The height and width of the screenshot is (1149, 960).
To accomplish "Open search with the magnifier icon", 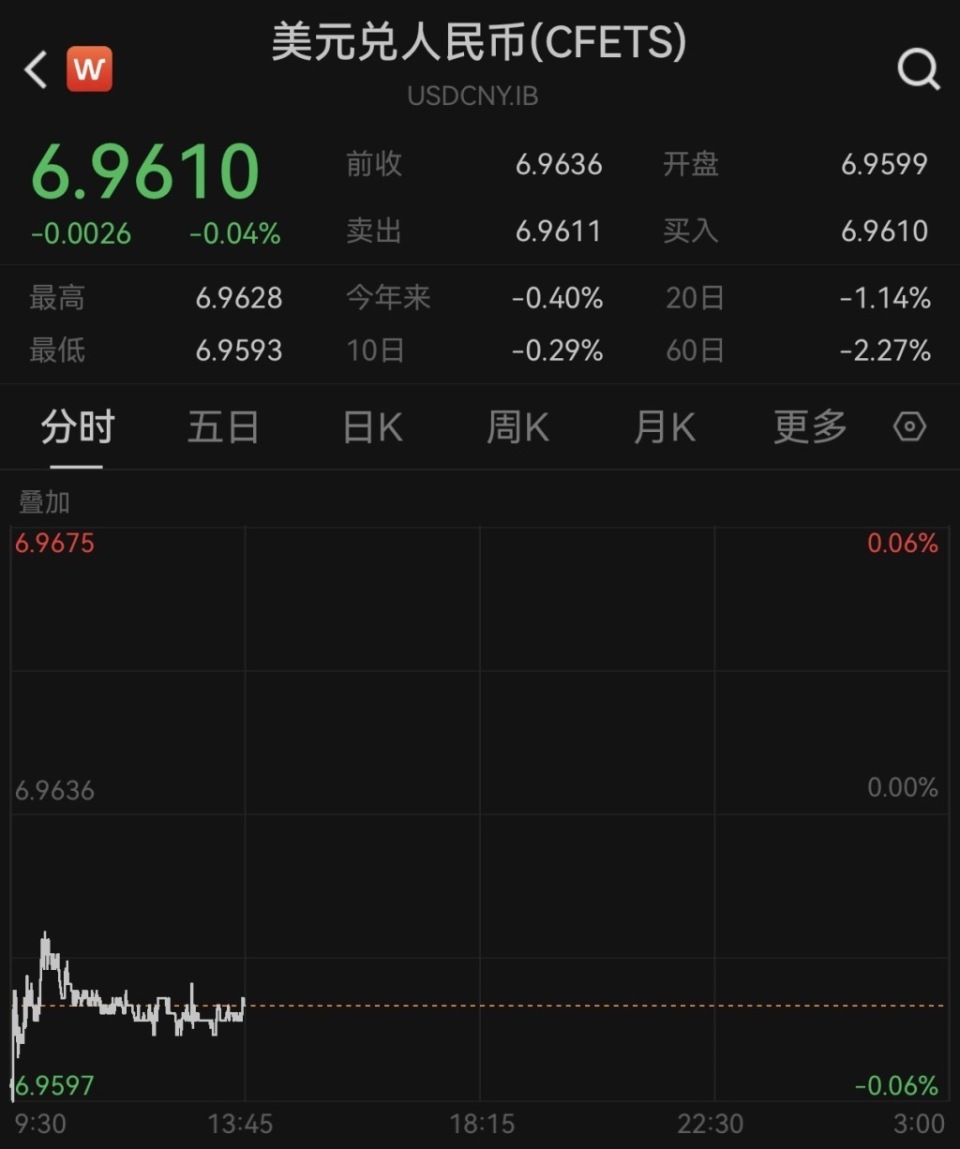I will [x=916, y=70].
